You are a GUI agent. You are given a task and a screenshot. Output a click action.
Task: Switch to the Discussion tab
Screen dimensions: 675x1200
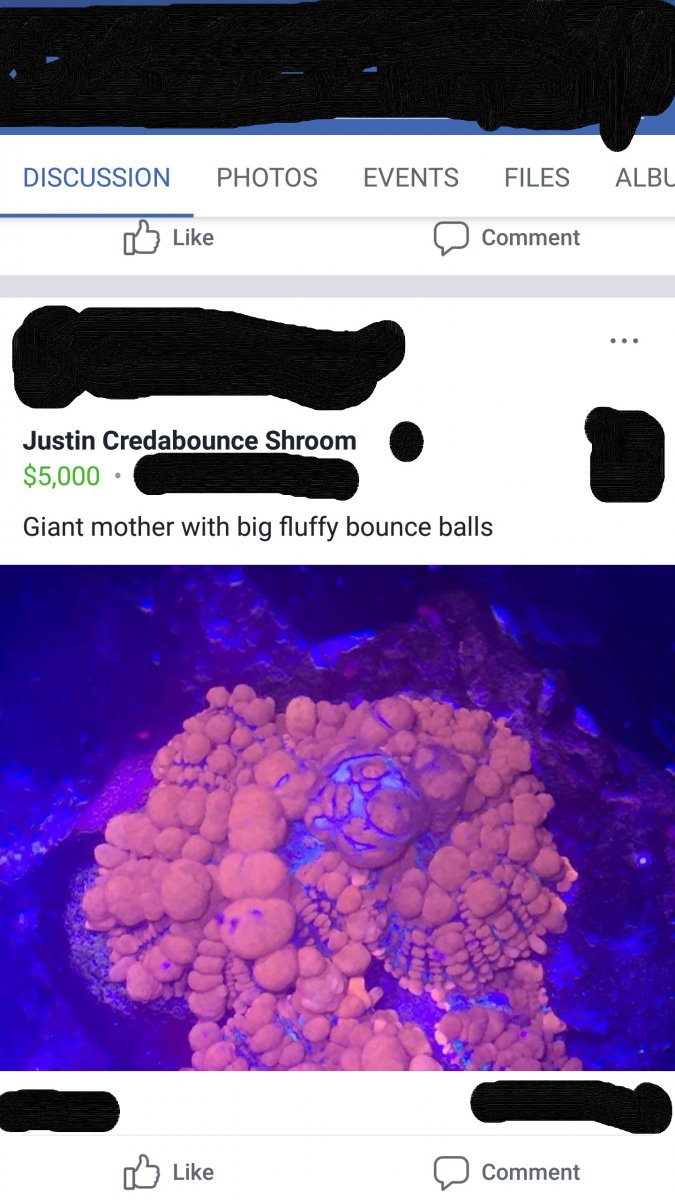coord(96,178)
